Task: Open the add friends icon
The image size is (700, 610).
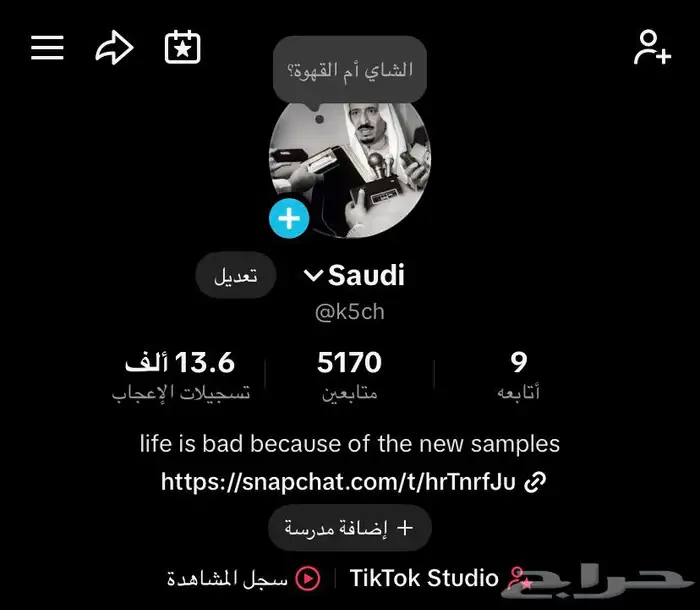Action: click(652, 47)
